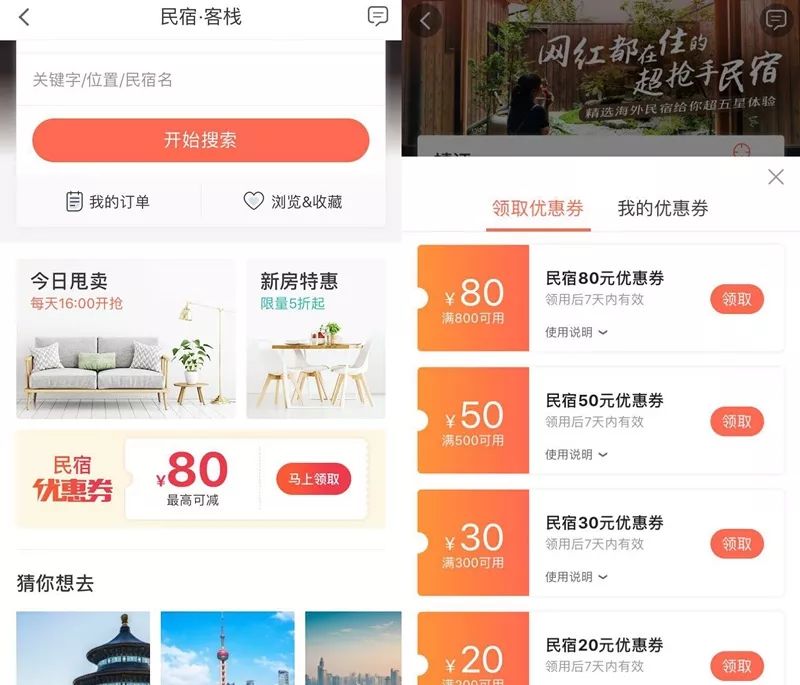Open 我的订单 orders
The height and width of the screenshot is (685, 800).
pyautogui.click(x=108, y=202)
